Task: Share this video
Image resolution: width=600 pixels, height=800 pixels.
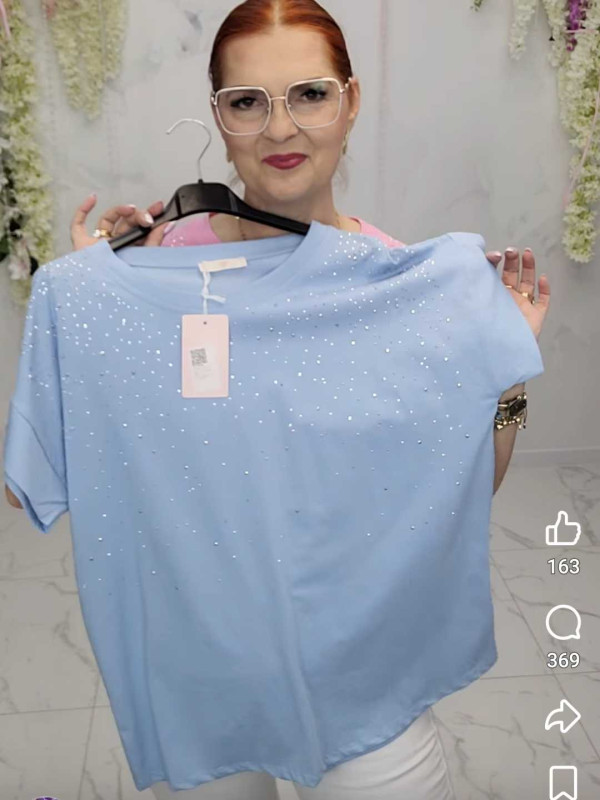Action: point(563,715)
